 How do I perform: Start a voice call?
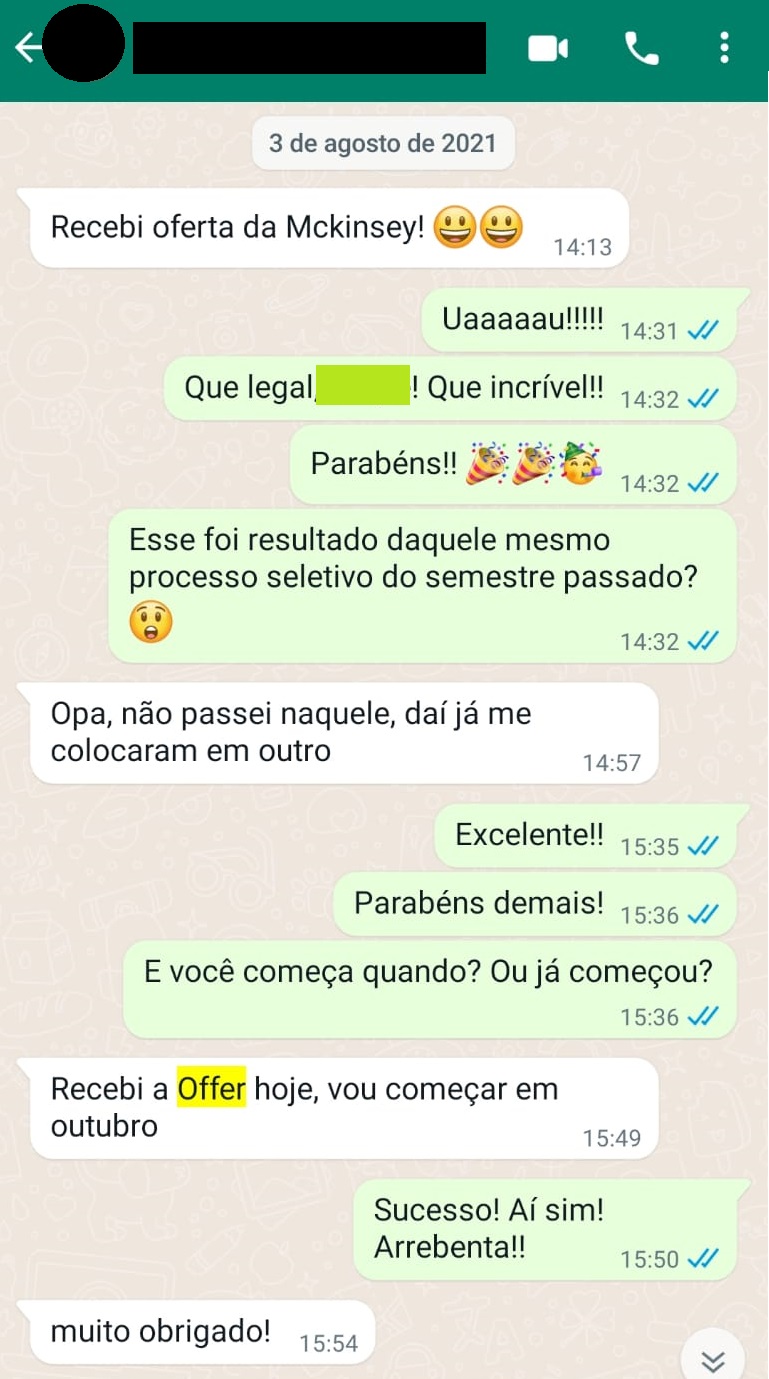pos(641,47)
